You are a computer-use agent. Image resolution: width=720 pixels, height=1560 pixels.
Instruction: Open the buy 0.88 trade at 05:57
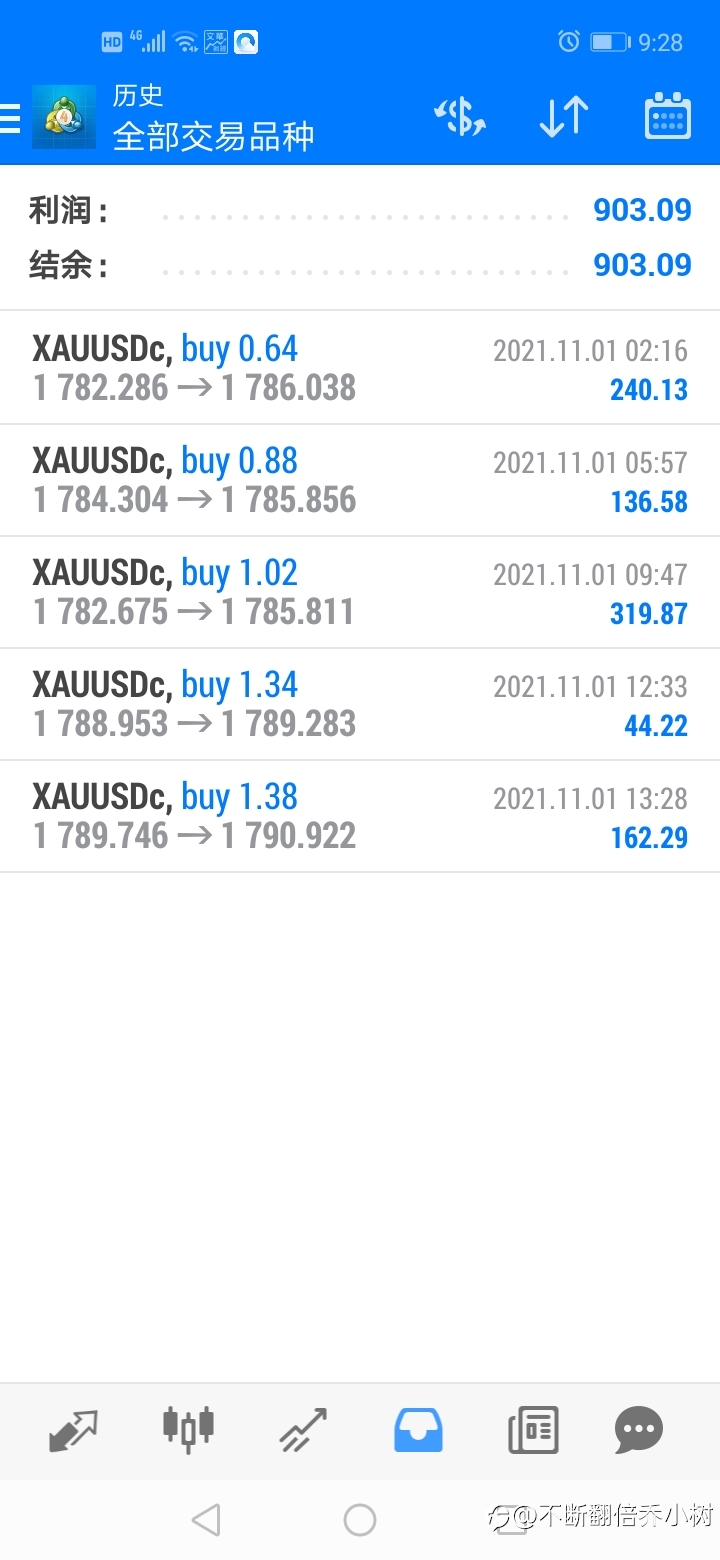tap(360, 480)
